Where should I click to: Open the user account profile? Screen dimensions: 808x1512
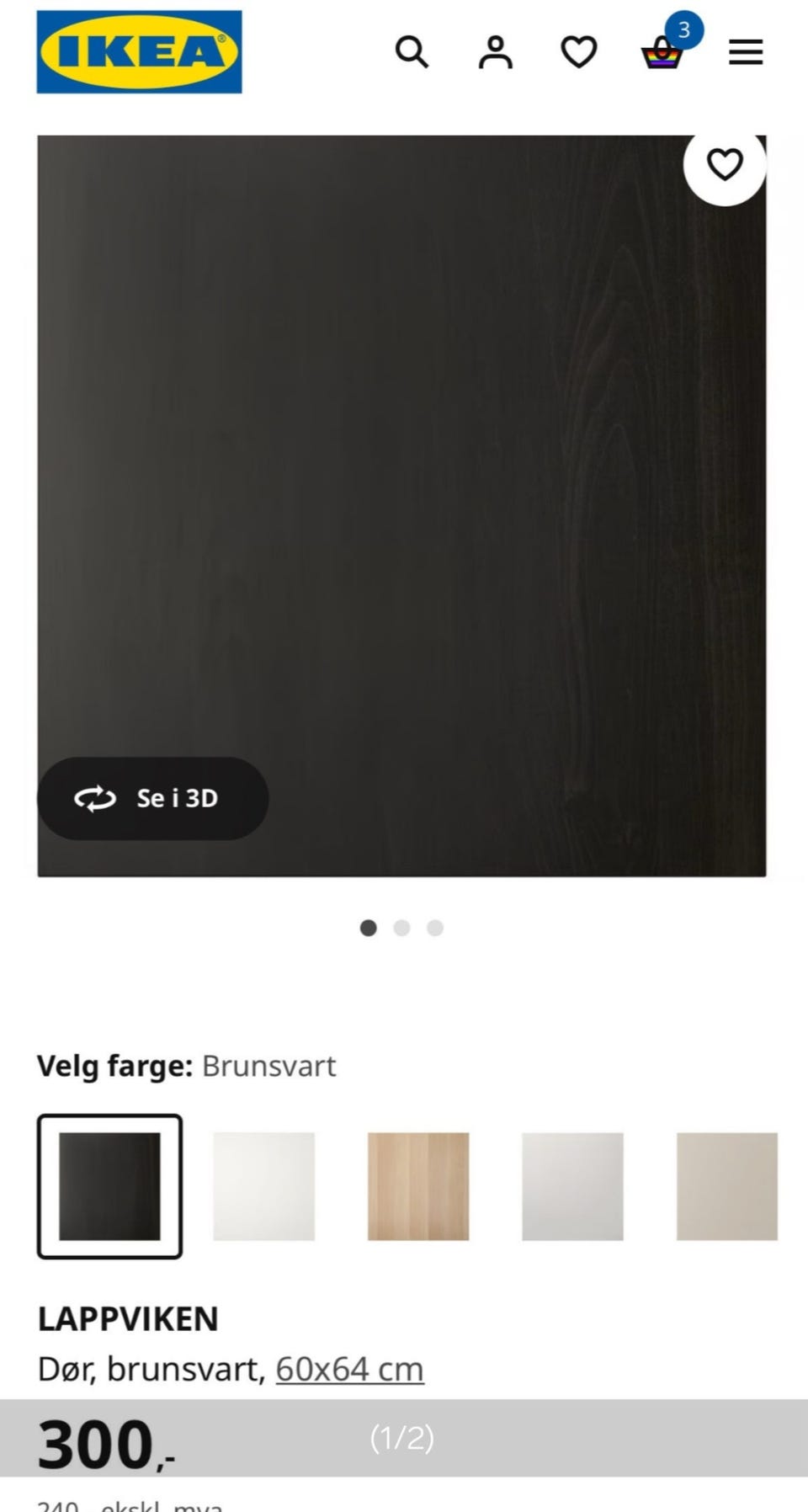click(x=495, y=52)
